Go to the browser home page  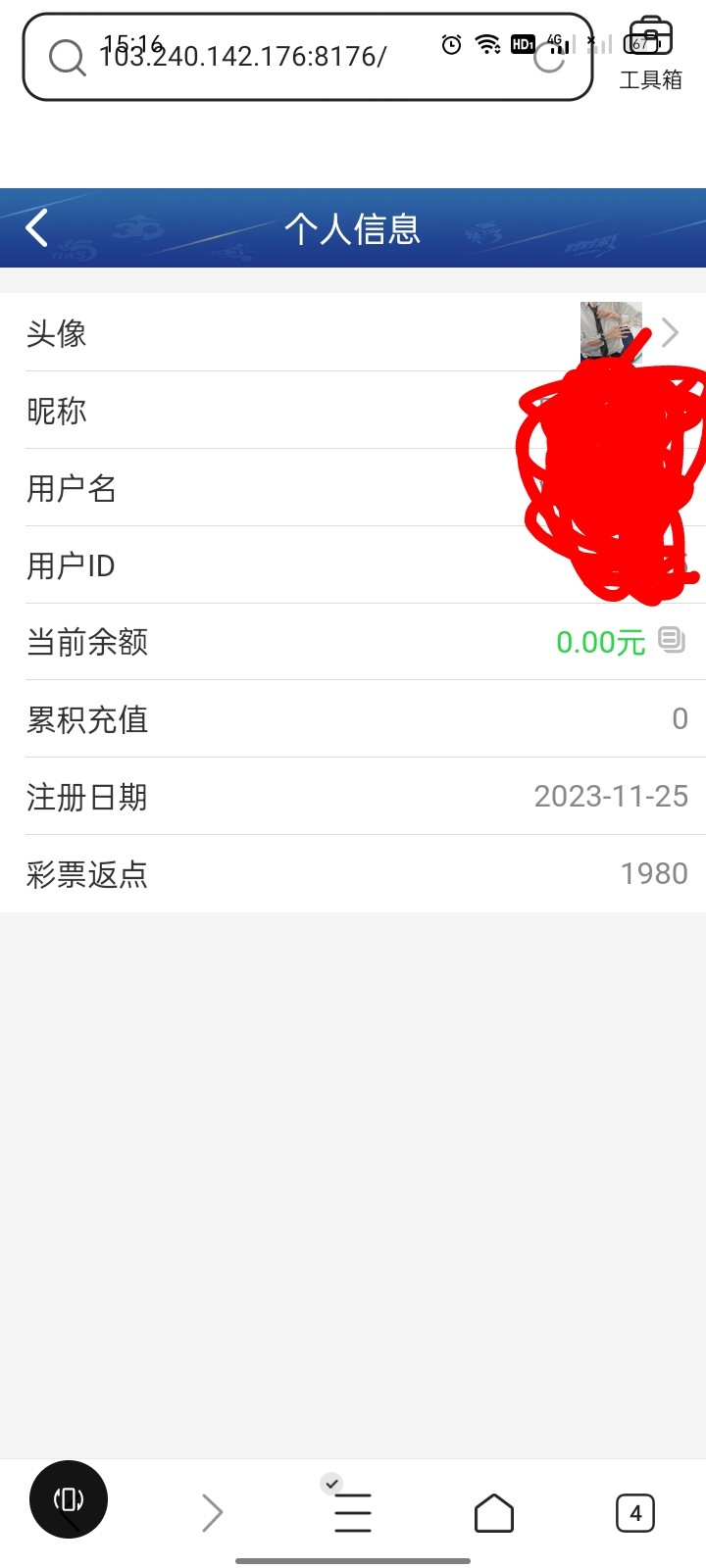494,1513
